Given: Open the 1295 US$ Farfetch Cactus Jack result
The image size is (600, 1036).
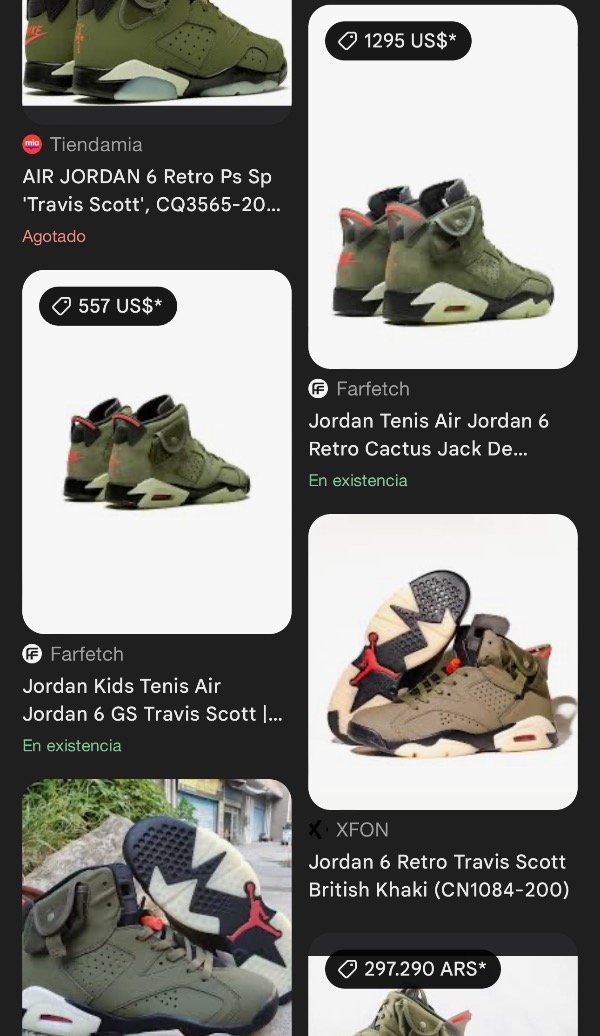Looking at the screenshot, I should (x=443, y=187).
